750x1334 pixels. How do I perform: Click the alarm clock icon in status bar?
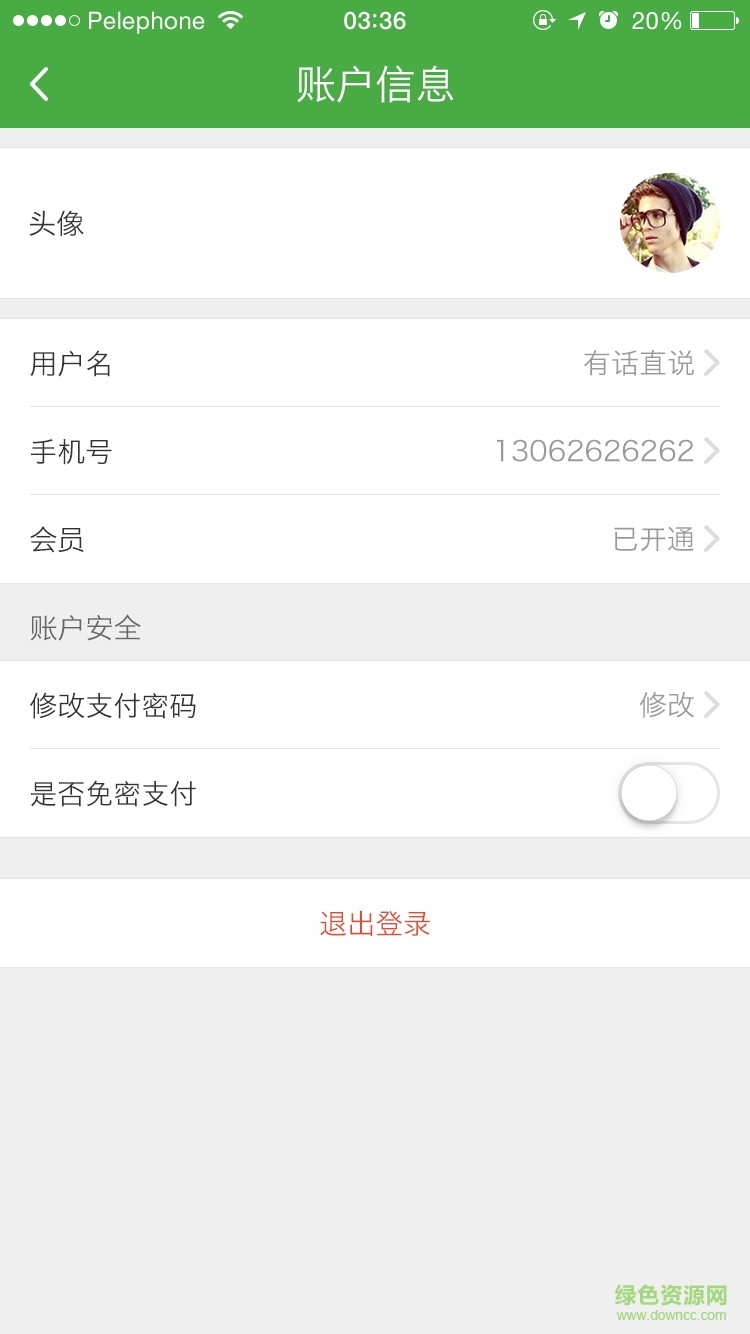point(611,20)
